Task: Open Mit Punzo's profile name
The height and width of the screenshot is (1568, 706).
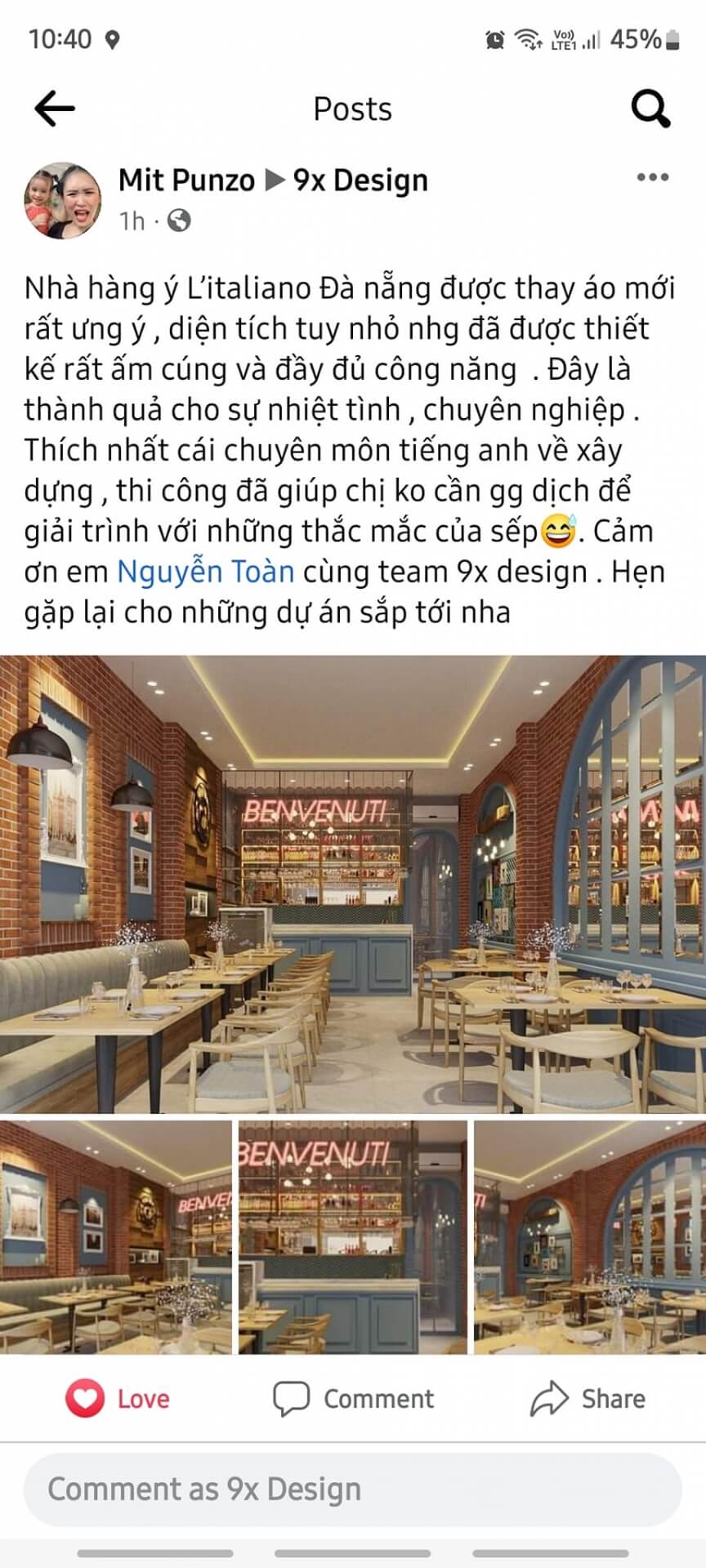Action: (x=186, y=180)
